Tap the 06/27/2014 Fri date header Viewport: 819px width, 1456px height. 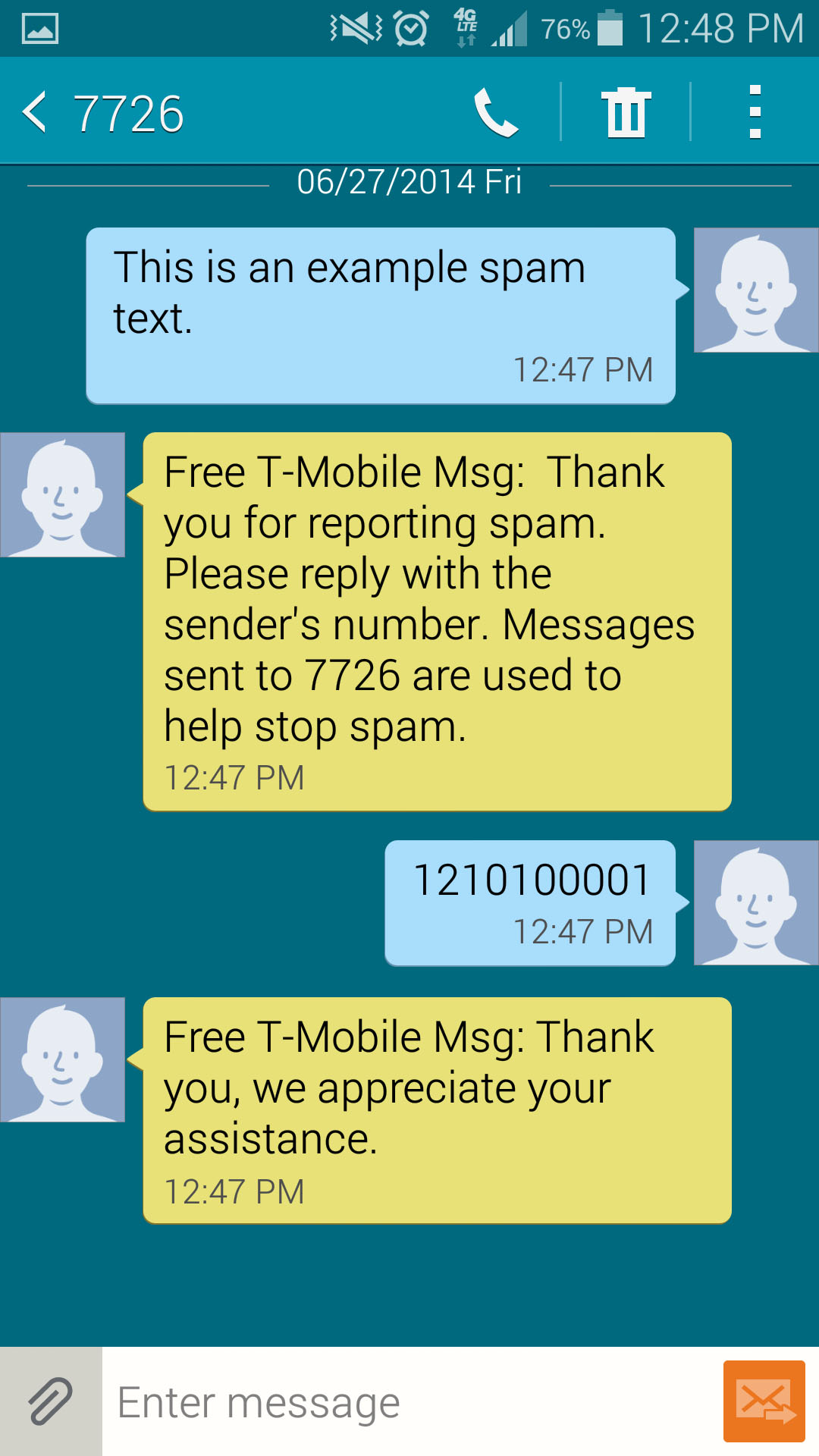tap(409, 182)
